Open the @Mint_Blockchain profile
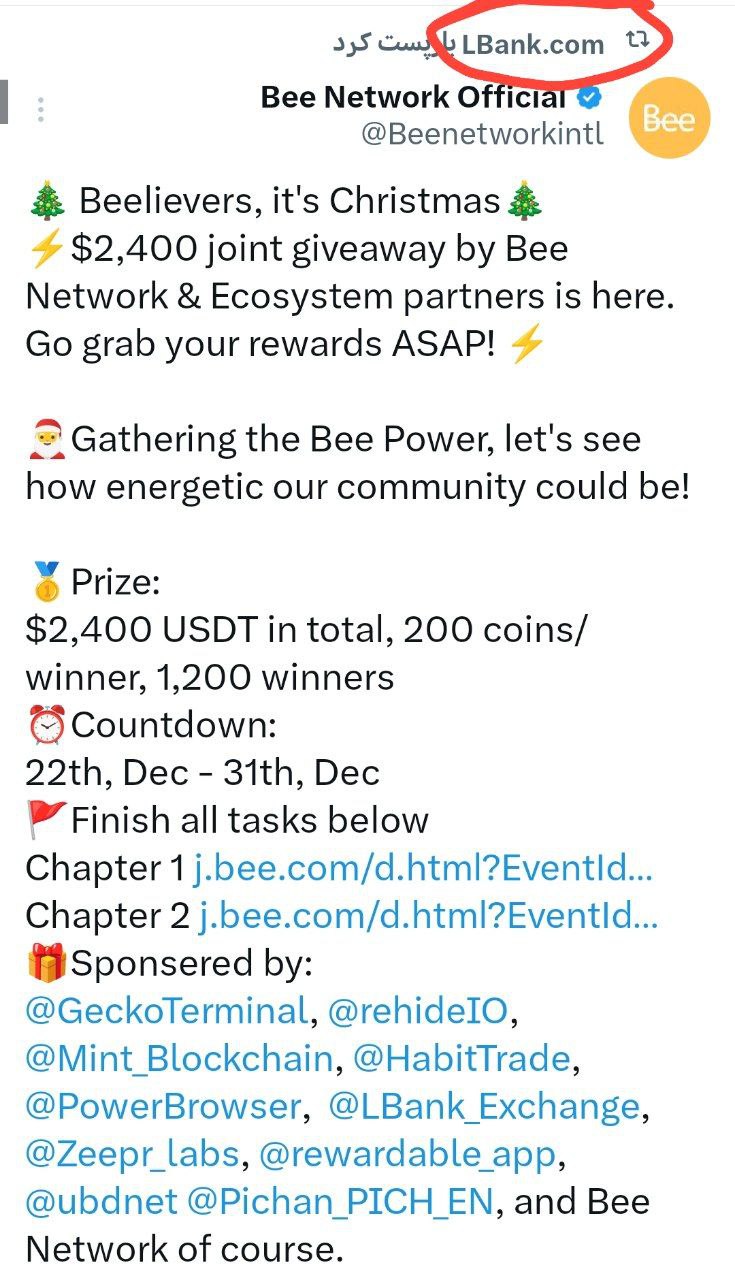The width and height of the screenshot is (735, 1280). (x=179, y=1058)
